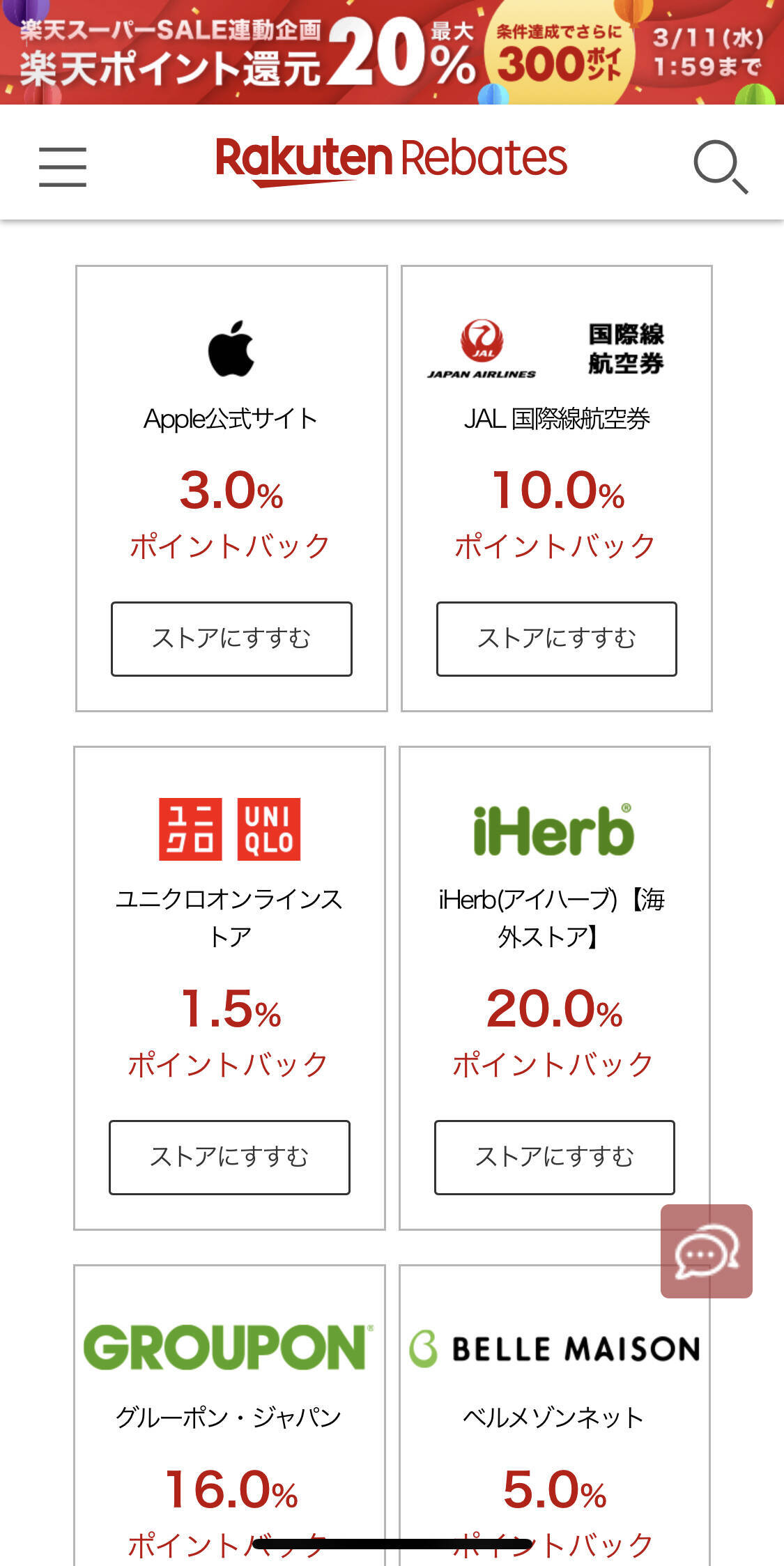Open the search magnifier
784x1566 pixels.
(720, 167)
